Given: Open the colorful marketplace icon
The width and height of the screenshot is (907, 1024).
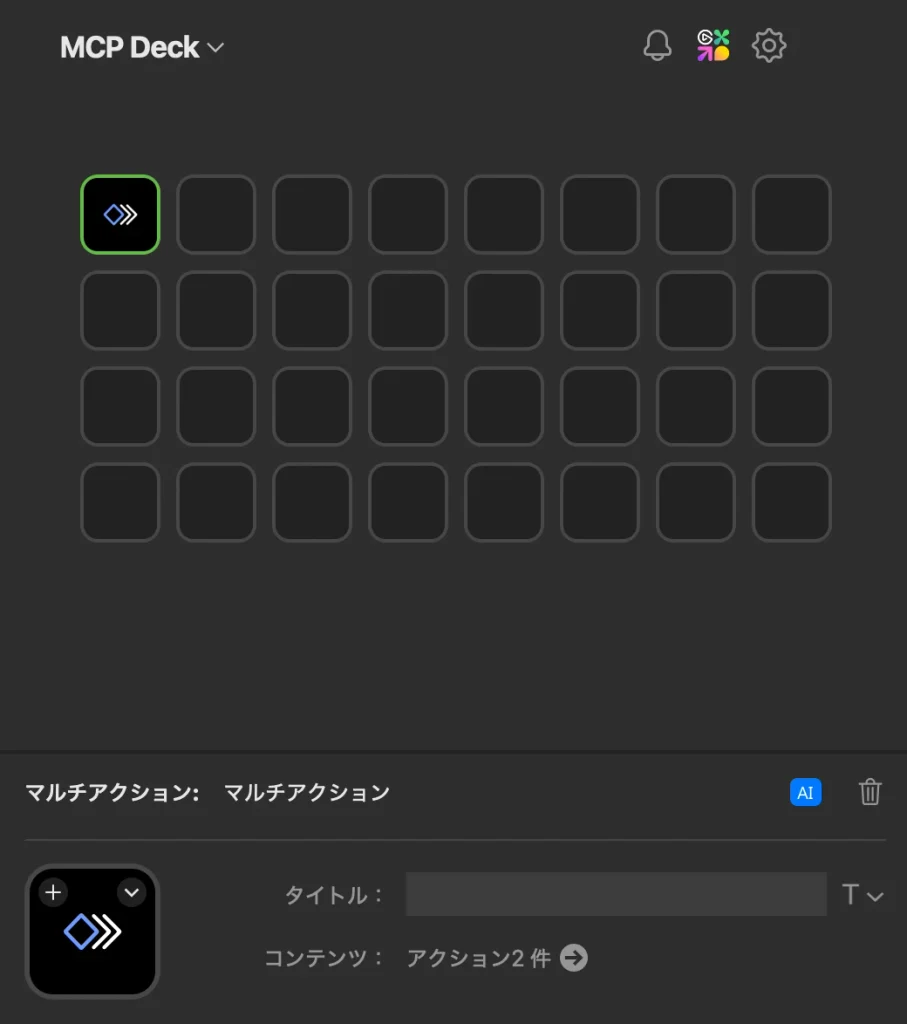Looking at the screenshot, I should [713, 46].
